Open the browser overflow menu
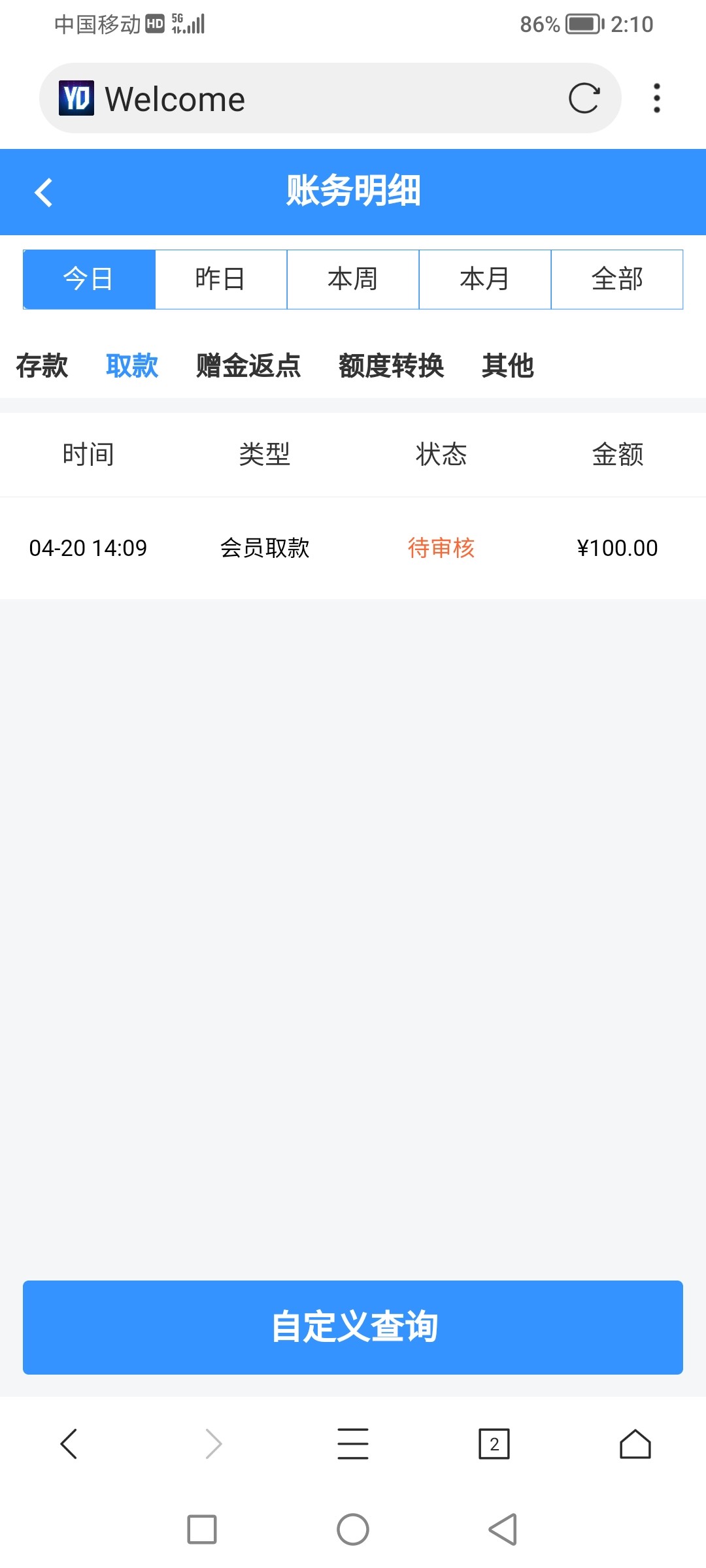 point(657,99)
